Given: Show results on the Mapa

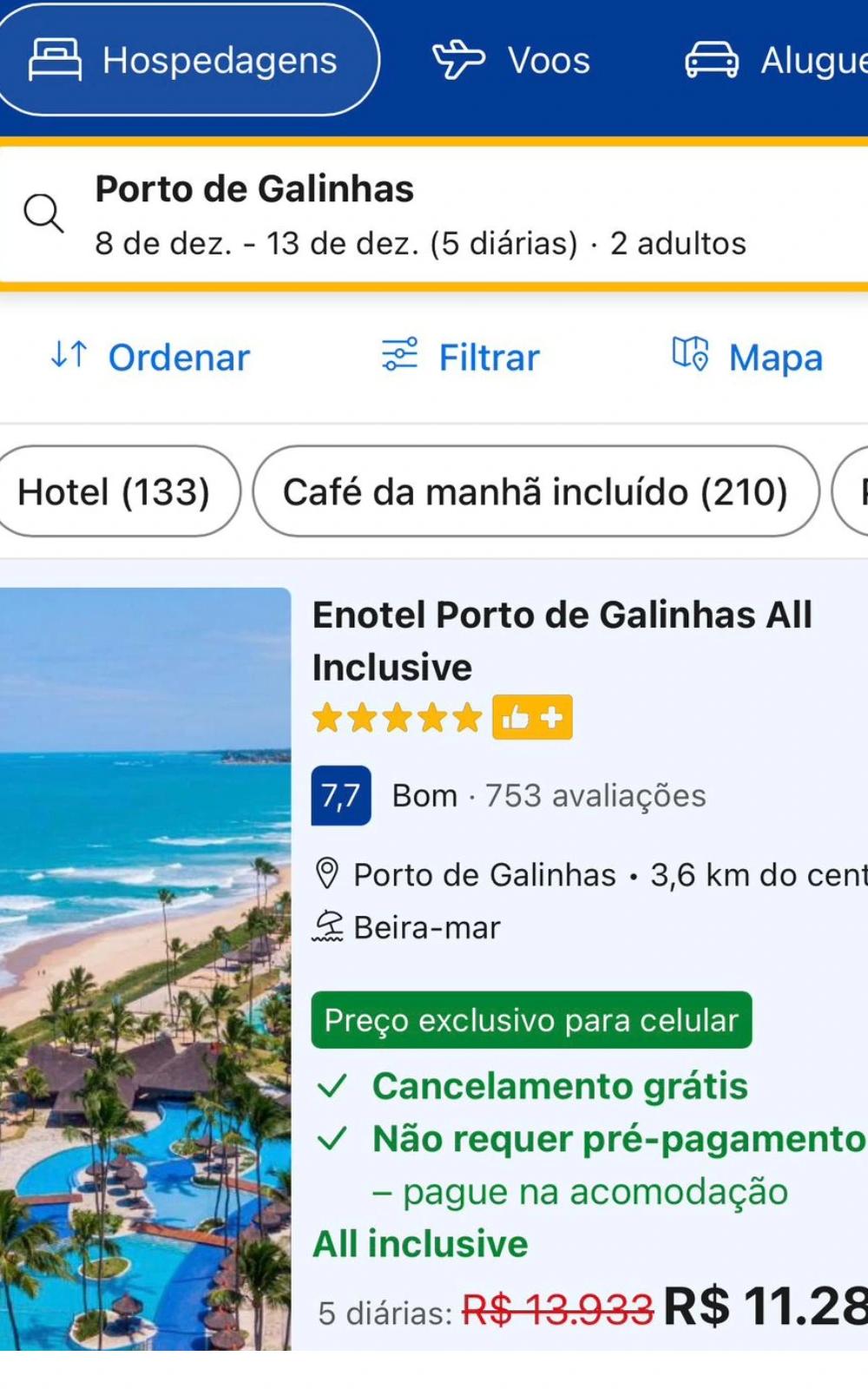Looking at the screenshot, I should (x=747, y=357).
